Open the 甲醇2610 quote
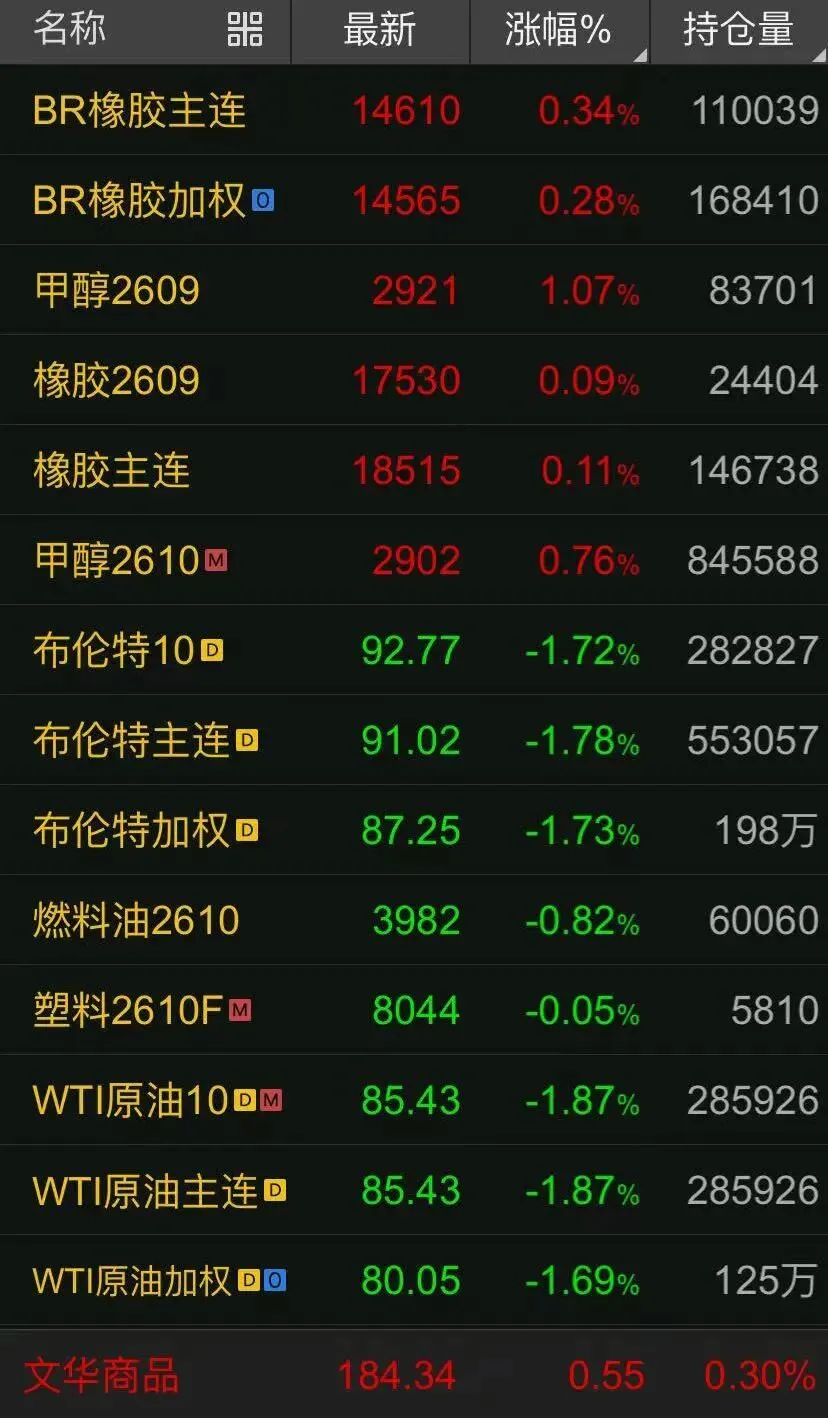This screenshot has height=1418, width=828. pos(414,560)
